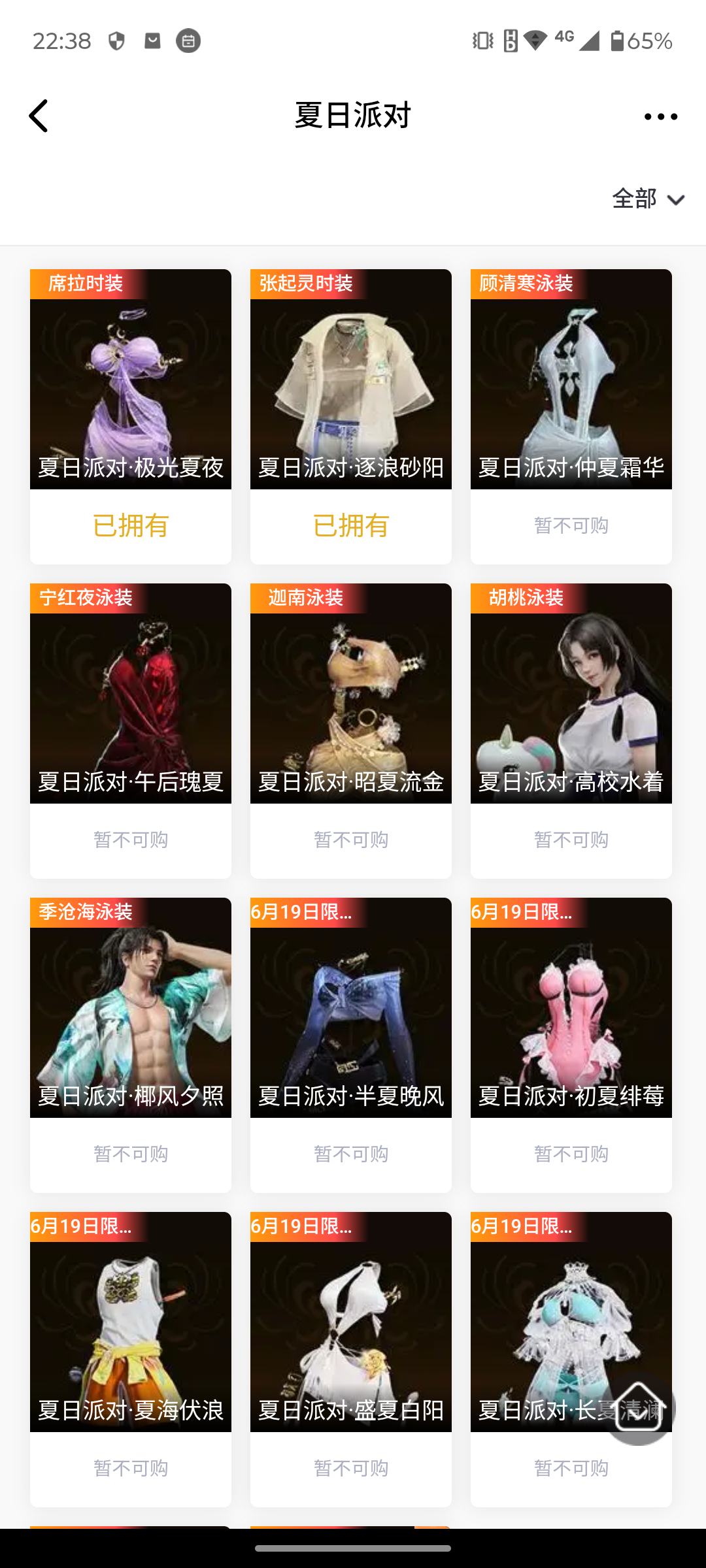Screen dimensions: 706x1568
Task: Tap 已拥有 on 夏日派对·逐浪砂阳
Action: click(350, 525)
